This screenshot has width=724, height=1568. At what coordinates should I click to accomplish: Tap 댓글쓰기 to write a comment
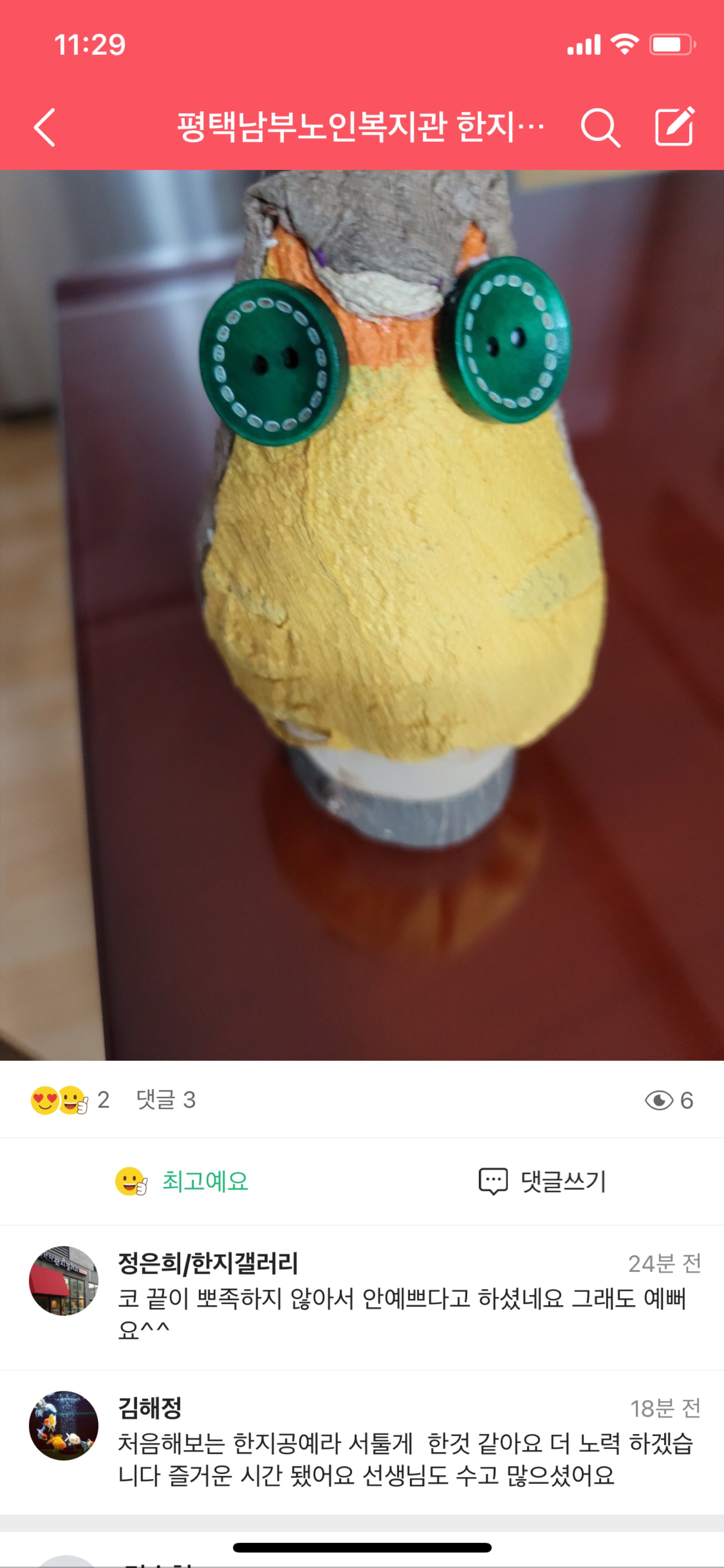[x=543, y=1181]
